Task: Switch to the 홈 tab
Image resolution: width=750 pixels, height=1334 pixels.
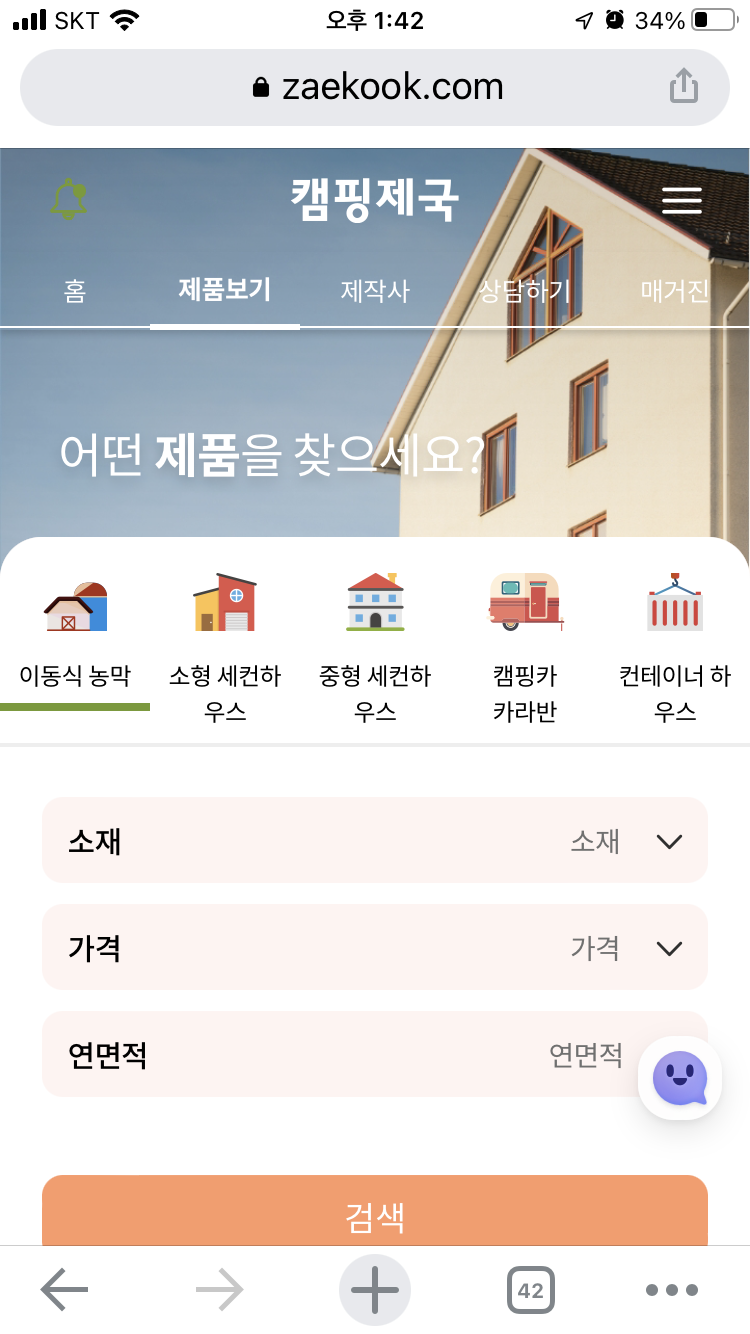Action: 75,291
